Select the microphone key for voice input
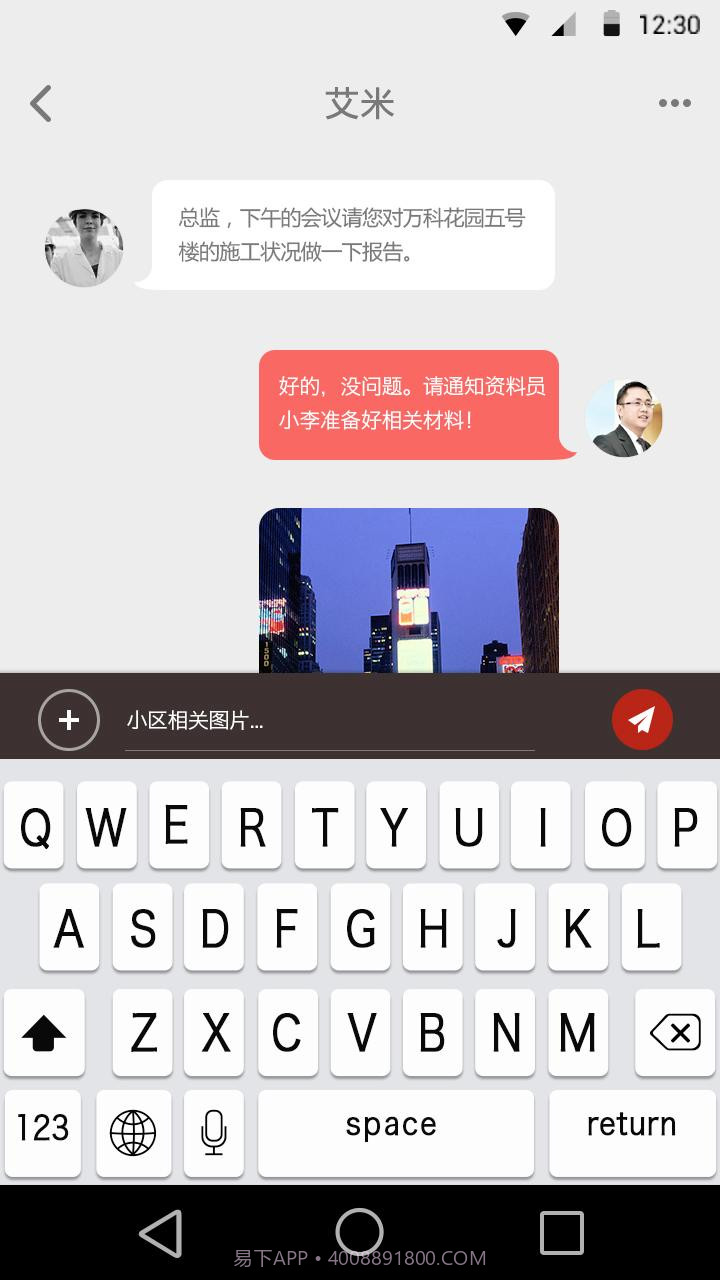The height and width of the screenshot is (1280, 720). pos(213,1132)
